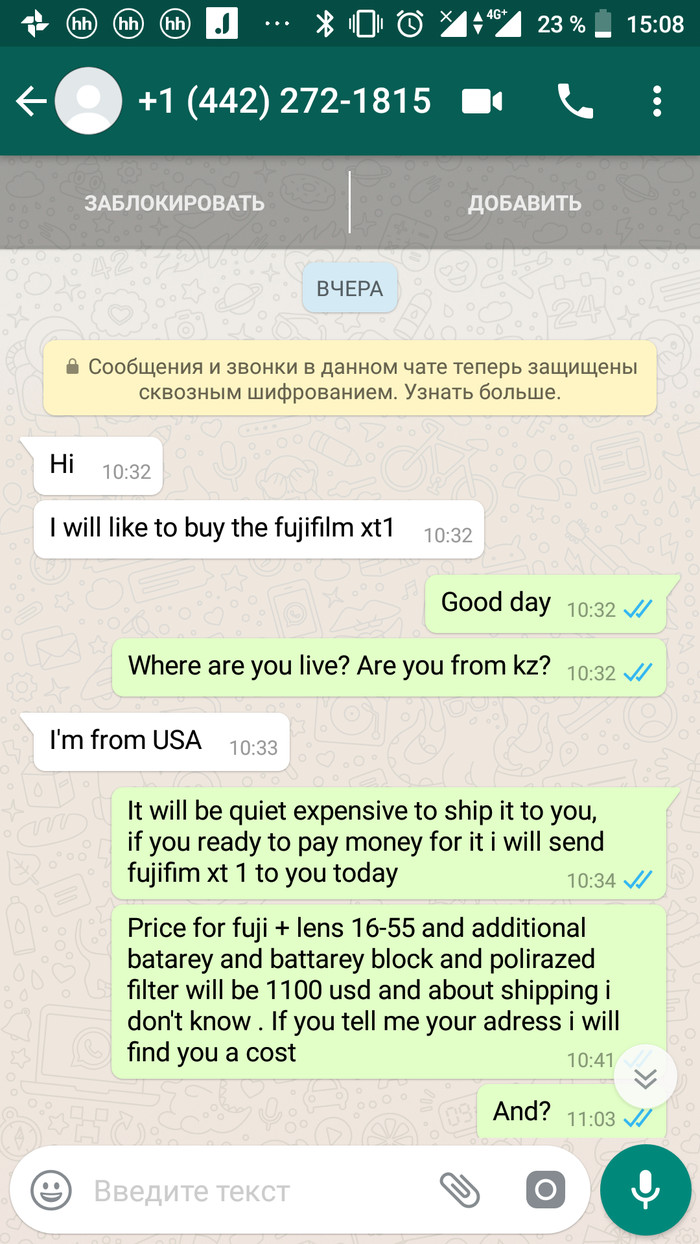Focus the Введите текст message field
Screen dimensions: 700x1244
(255, 1191)
